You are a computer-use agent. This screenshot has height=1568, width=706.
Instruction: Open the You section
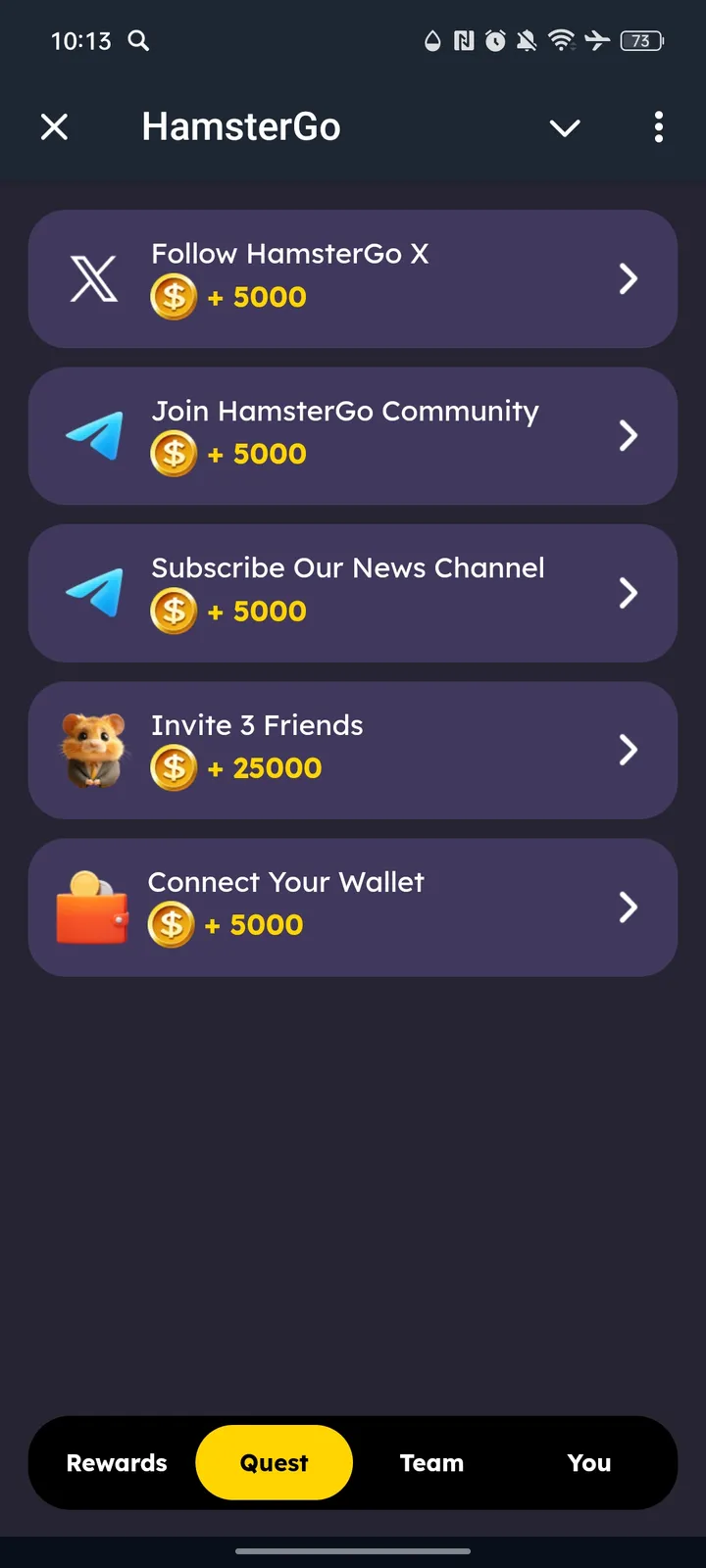[588, 1462]
